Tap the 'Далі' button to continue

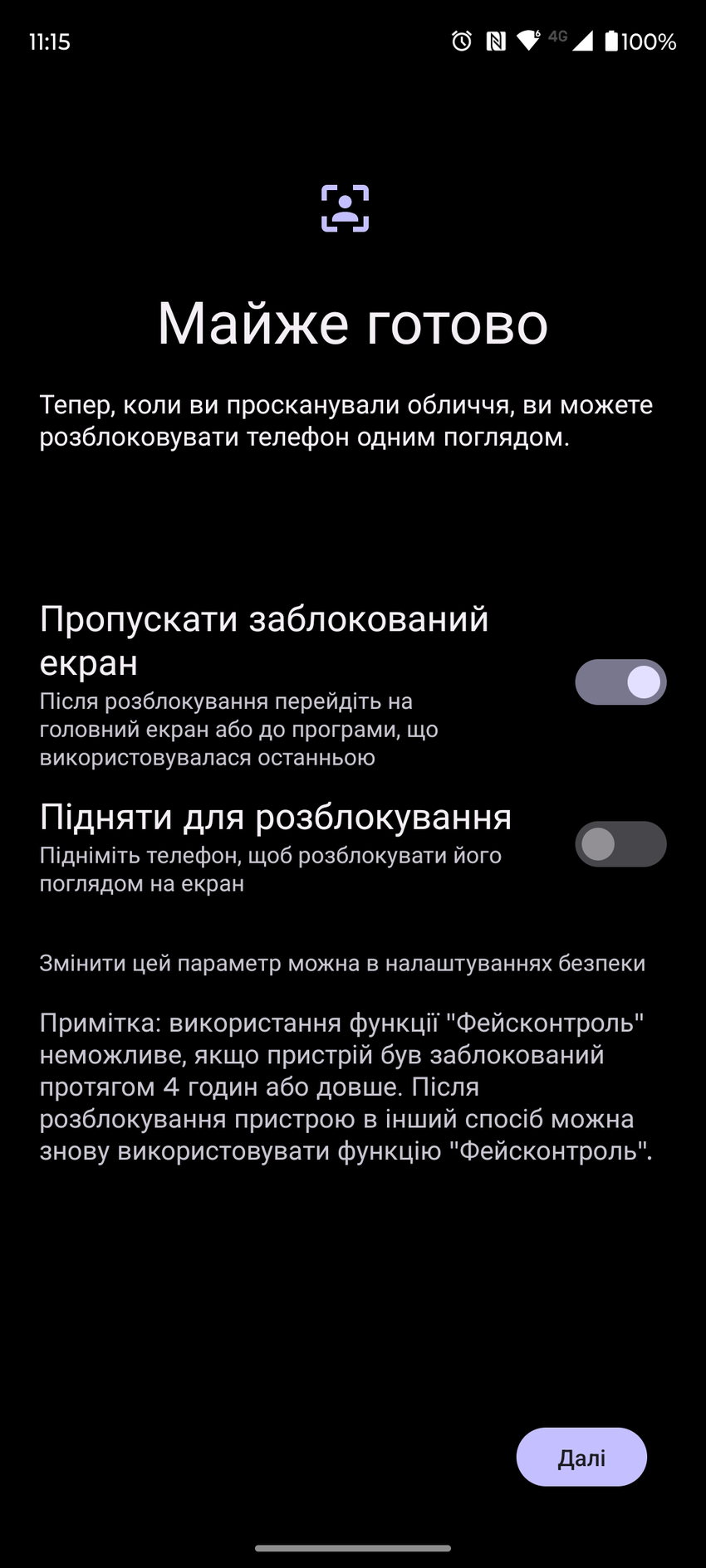coord(581,1458)
